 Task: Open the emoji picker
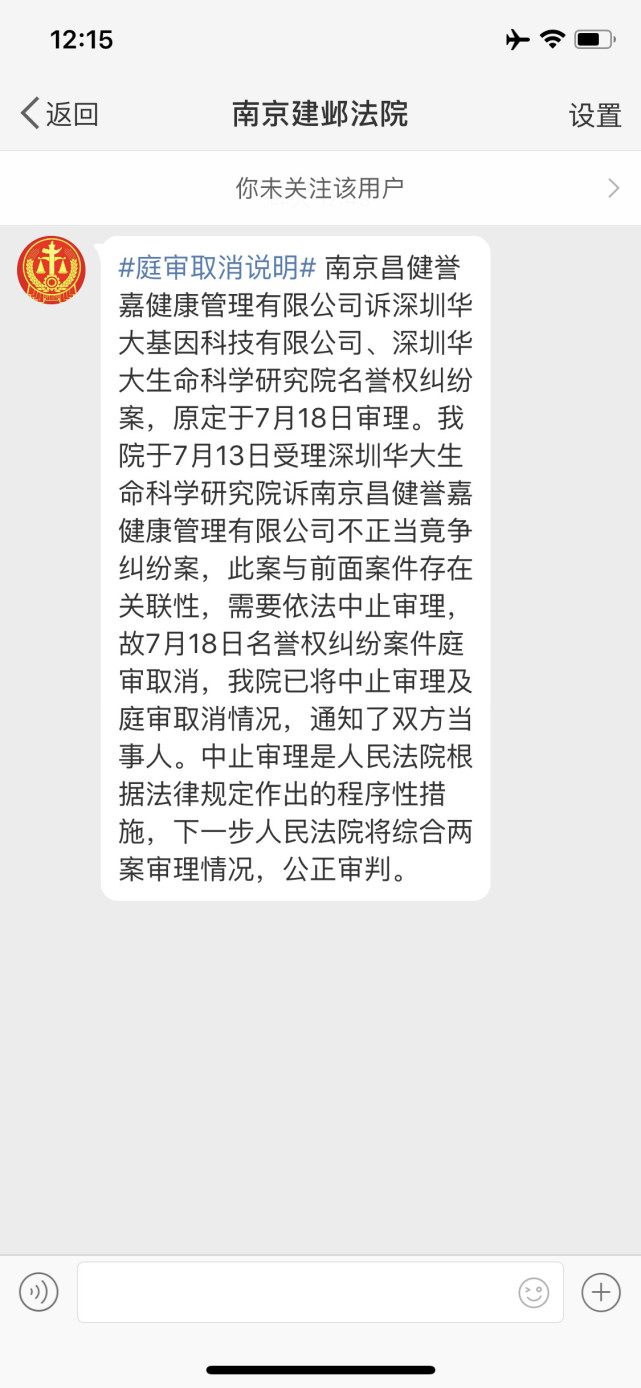pyautogui.click(x=534, y=1292)
